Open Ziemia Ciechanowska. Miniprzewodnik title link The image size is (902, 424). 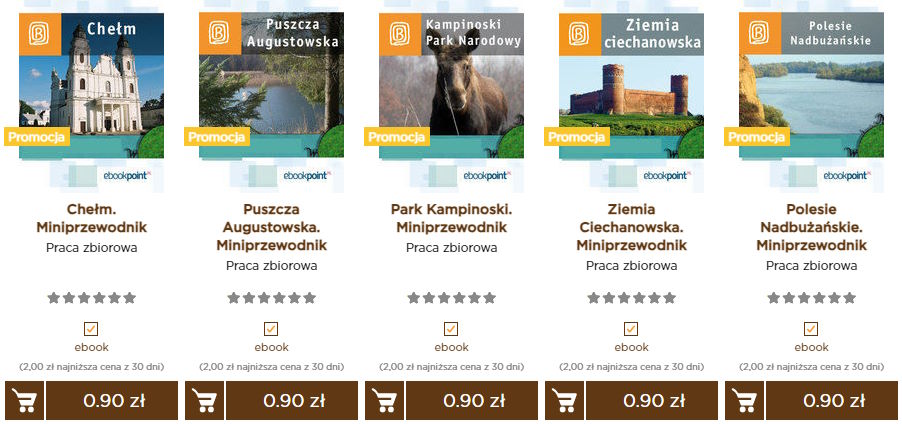(631, 227)
